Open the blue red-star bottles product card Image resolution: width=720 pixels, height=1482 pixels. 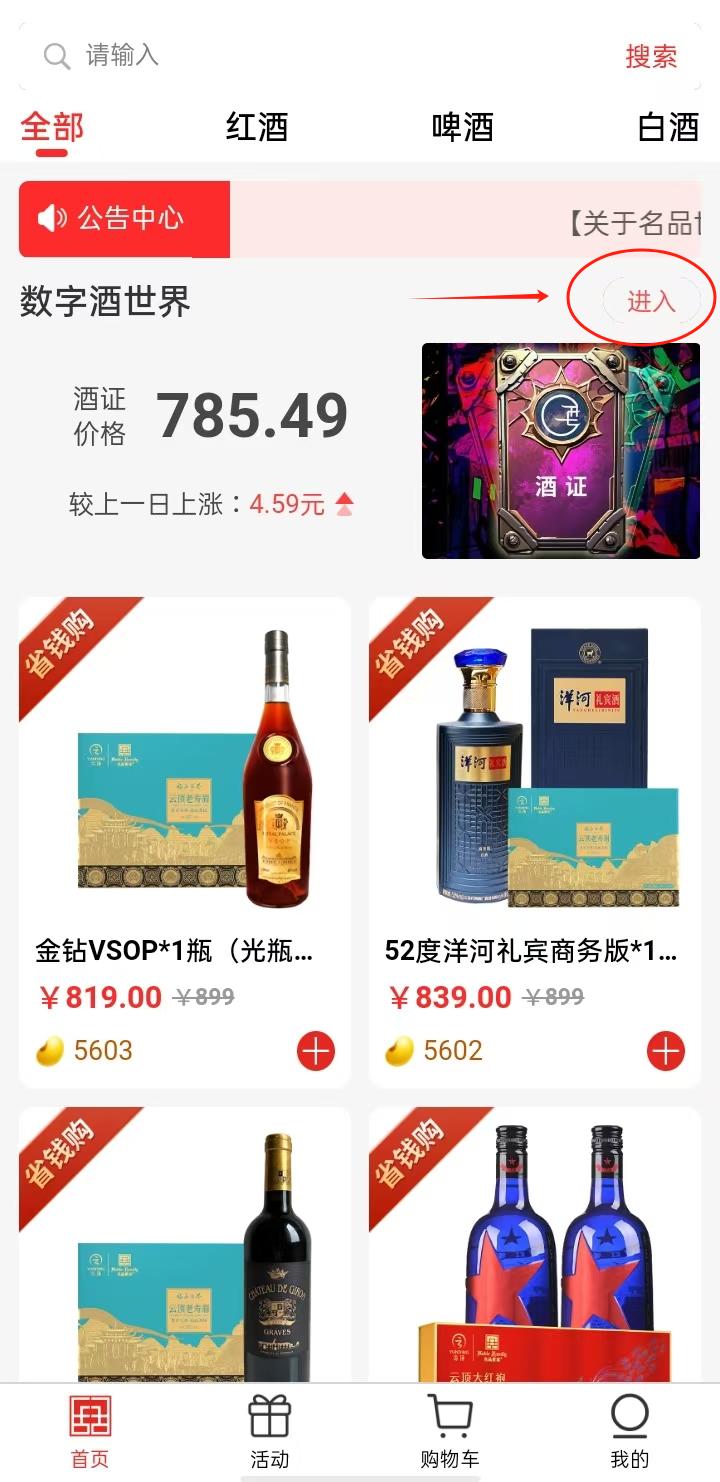tap(535, 1245)
